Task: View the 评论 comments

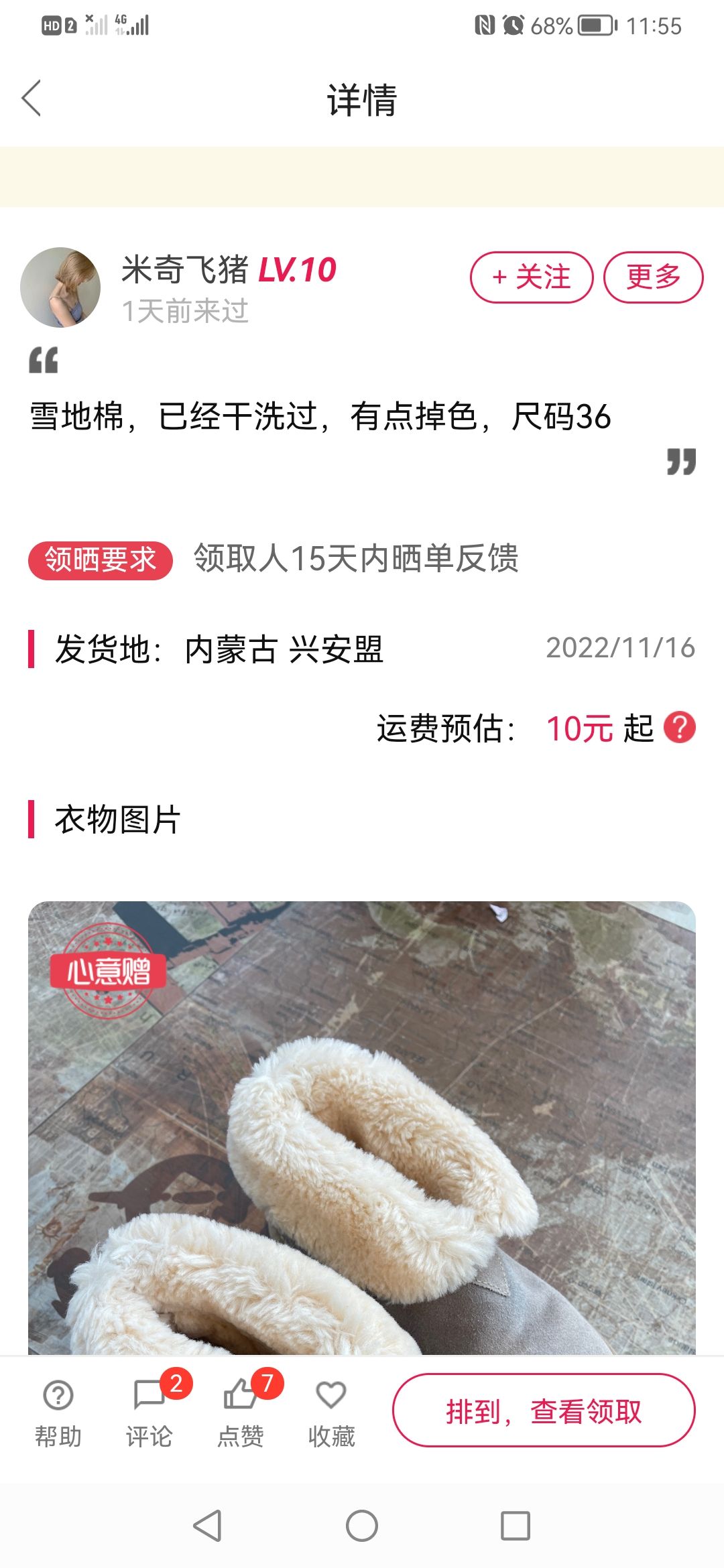Action: (149, 1413)
